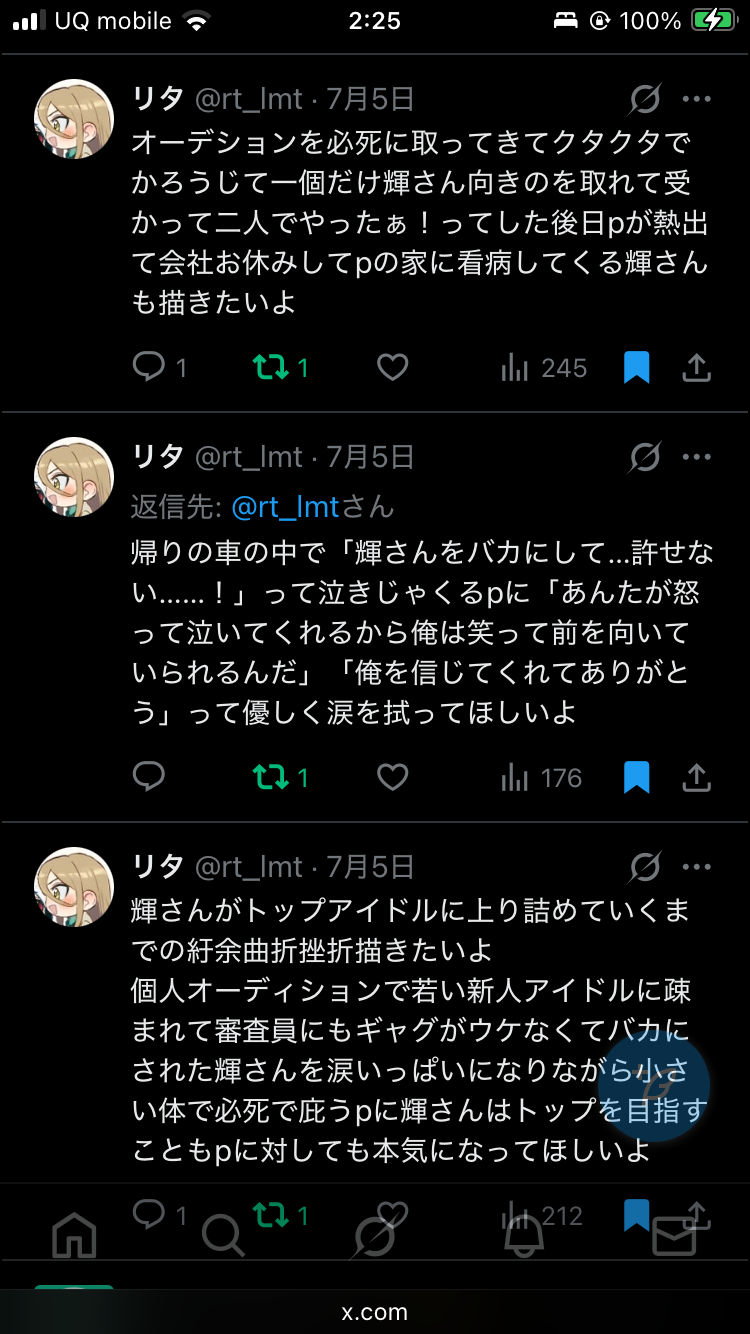Viewport: 750px width, 1334px height.
Task: View analytics of the 帰りの車の中で tweet
Action: tap(541, 777)
